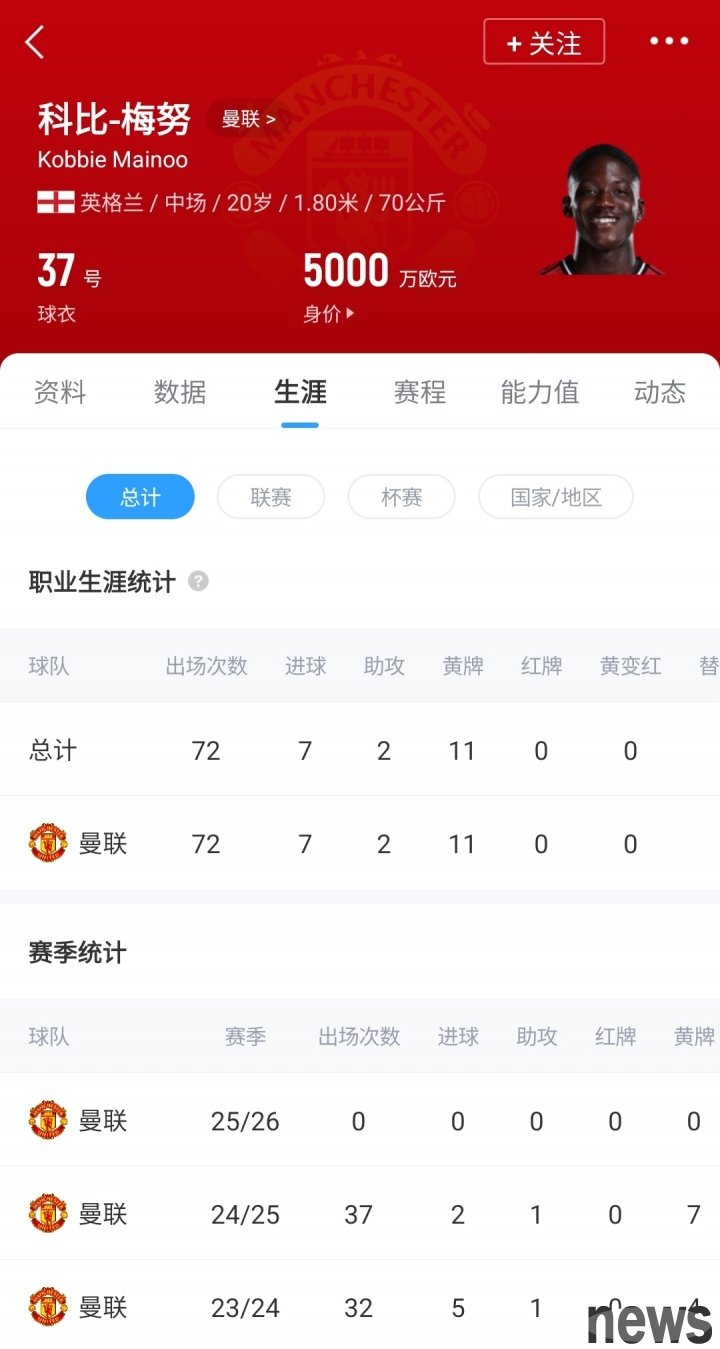Expand the 身价 market value details
This screenshot has height=1349, width=720.
point(329,314)
